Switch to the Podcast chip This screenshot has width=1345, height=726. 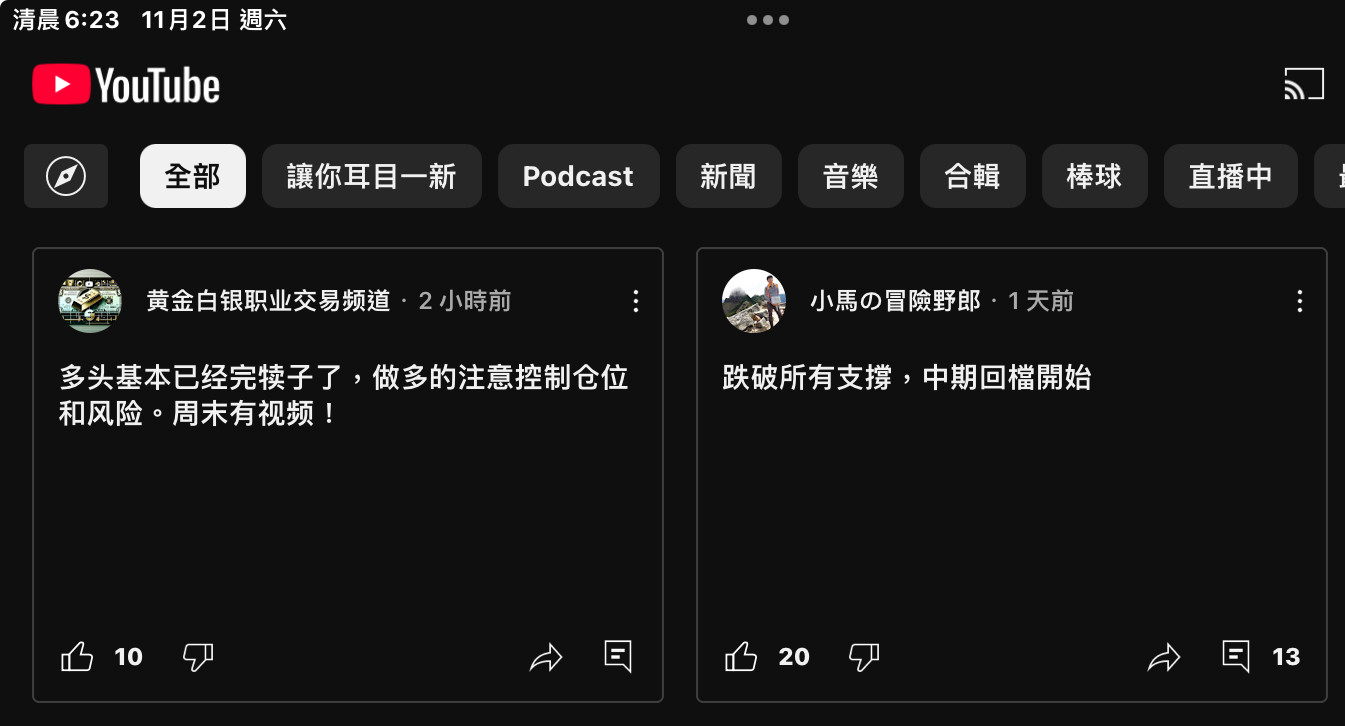point(578,177)
